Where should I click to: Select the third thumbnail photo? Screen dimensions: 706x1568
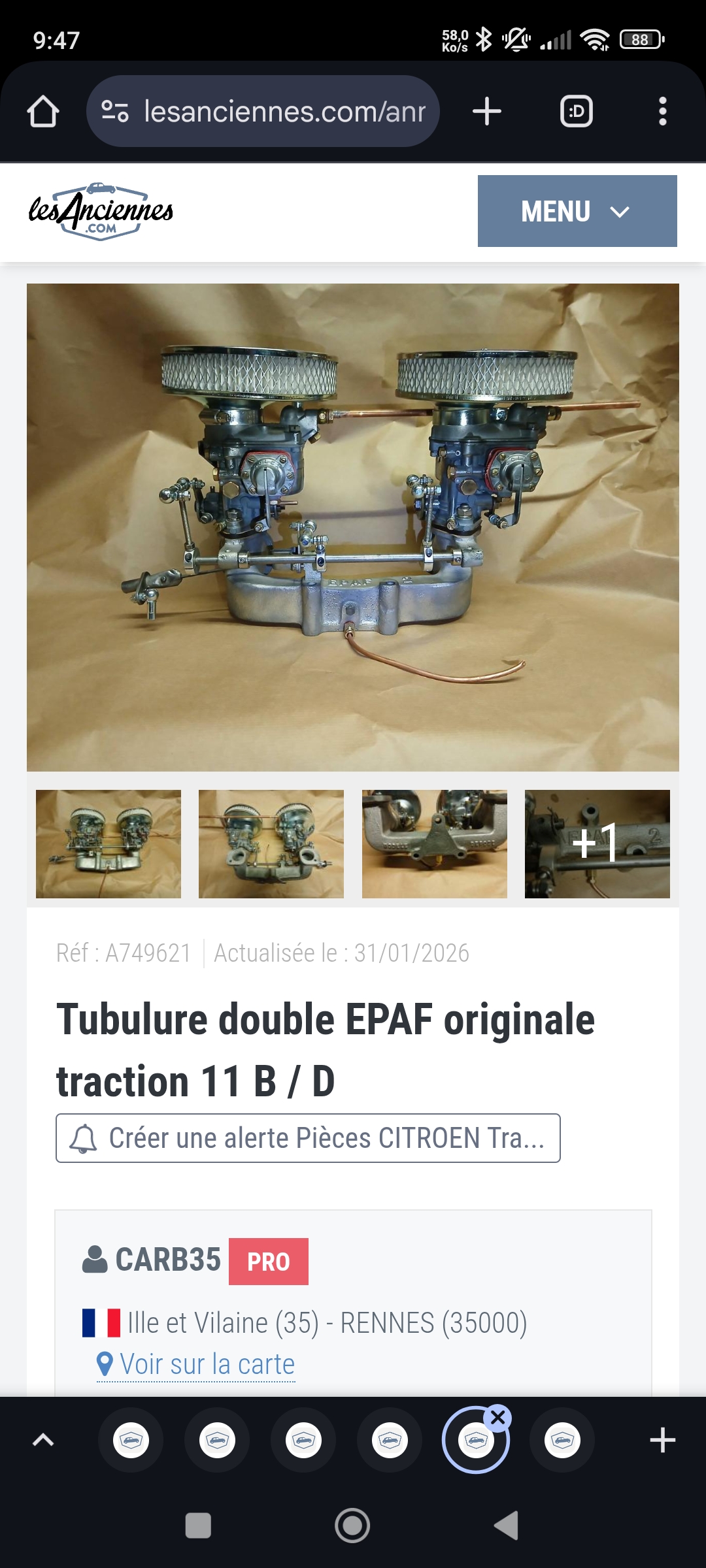tap(434, 843)
